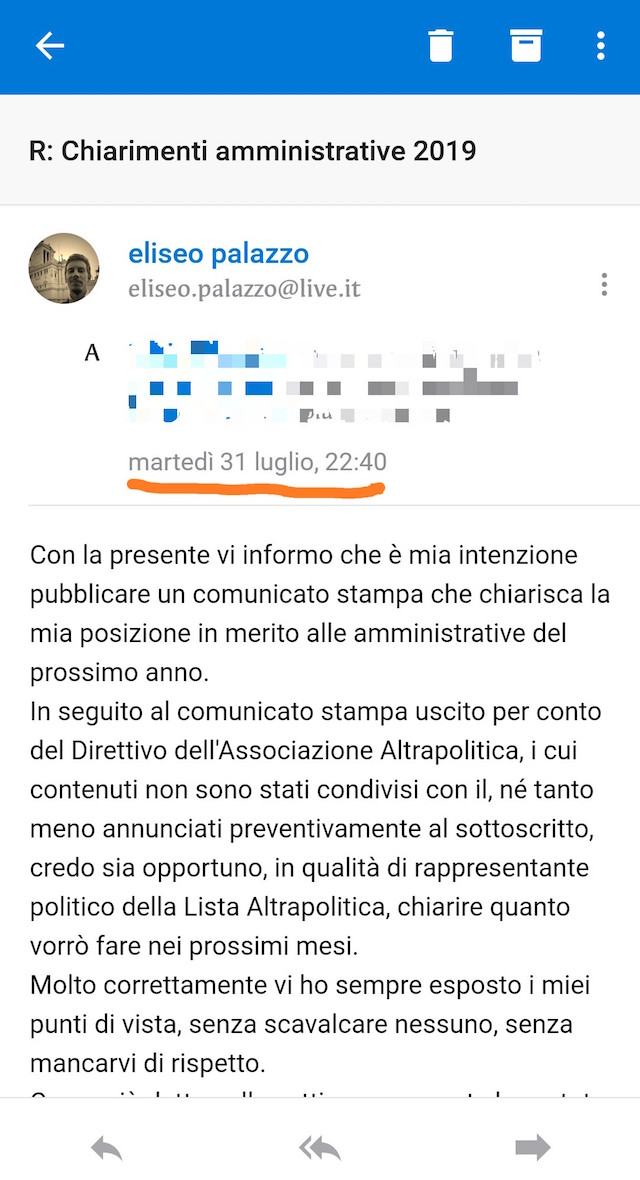The width and height of the screenshot is (640, 1180).
Task: Archive this email
Action: [526, 46]
